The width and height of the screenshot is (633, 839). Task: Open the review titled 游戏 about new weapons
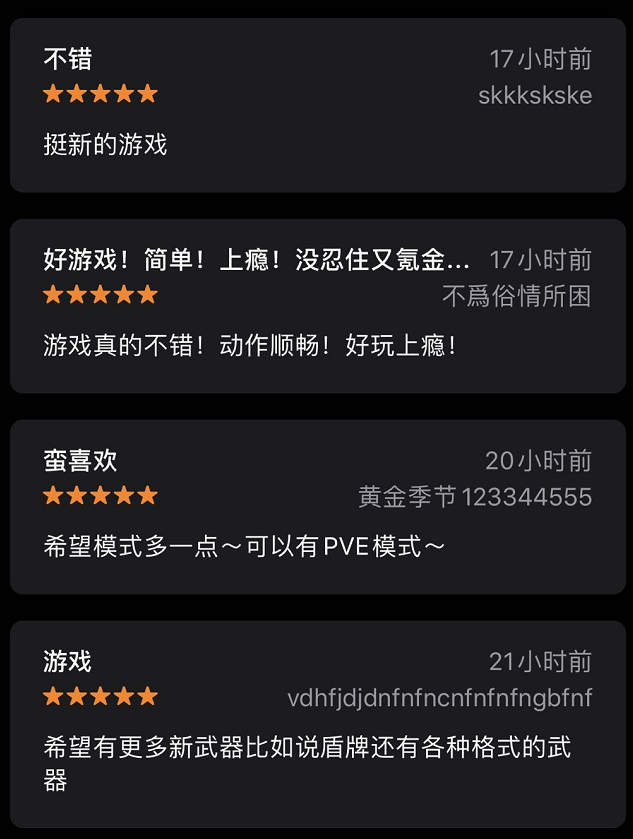(316, 723)
